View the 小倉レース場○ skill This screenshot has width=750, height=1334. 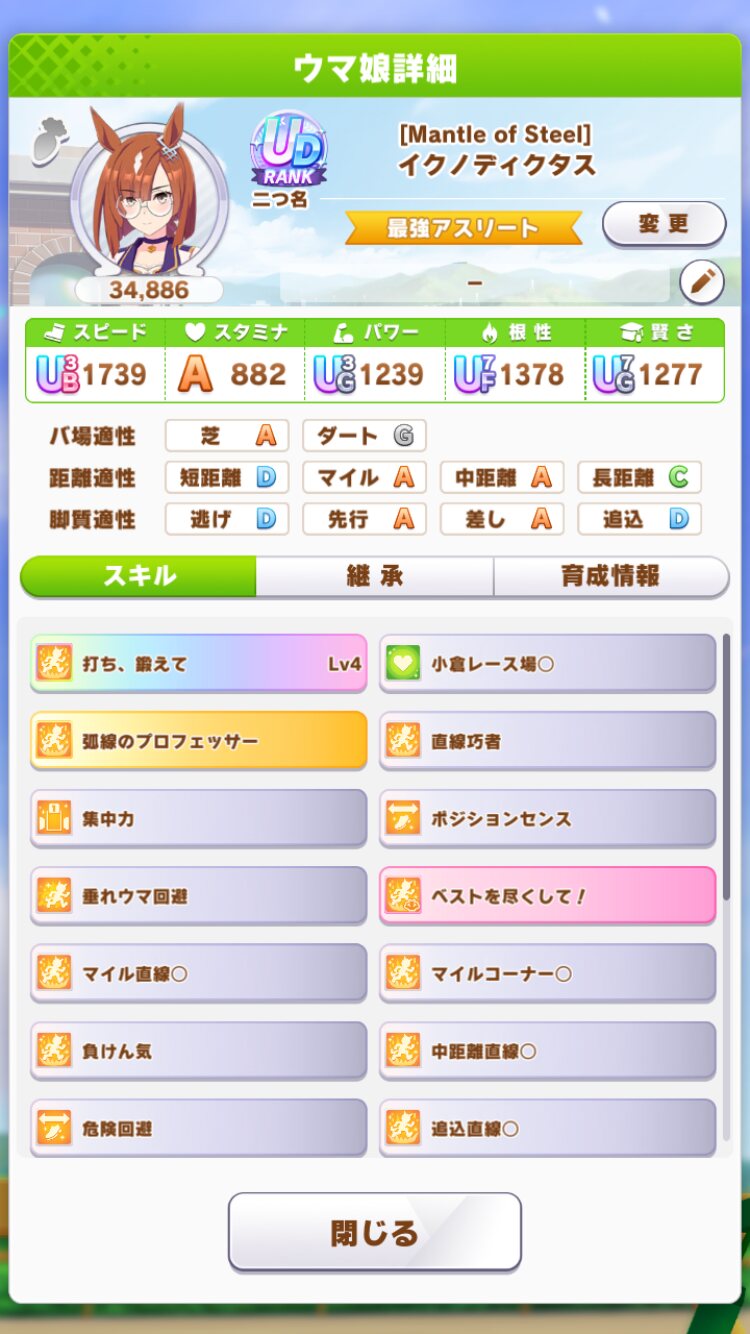click(x=547, y=663)
